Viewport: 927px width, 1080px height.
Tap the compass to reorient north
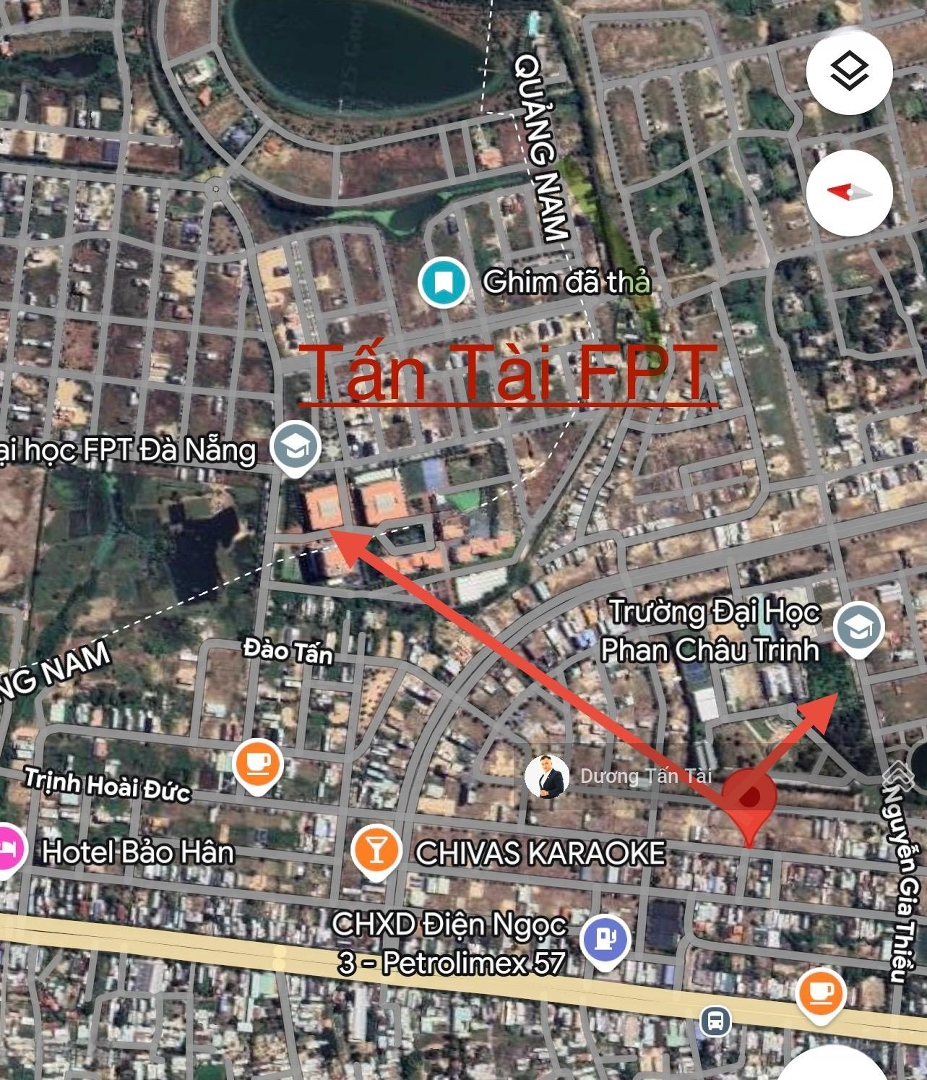click(x=849, y=192)
